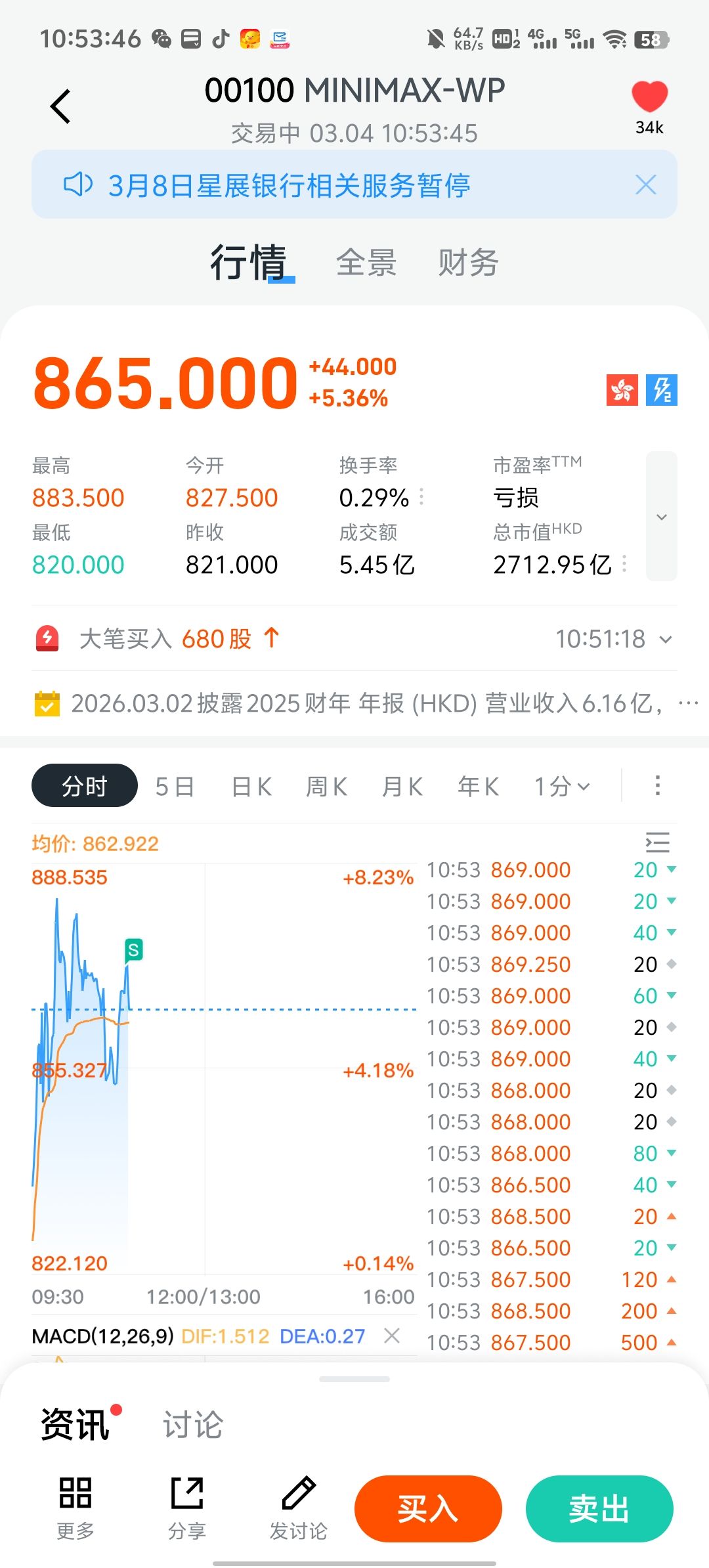The image size is (709, 1568).
Task: Tap the 买入 buy button
Action: (428, 1508)
